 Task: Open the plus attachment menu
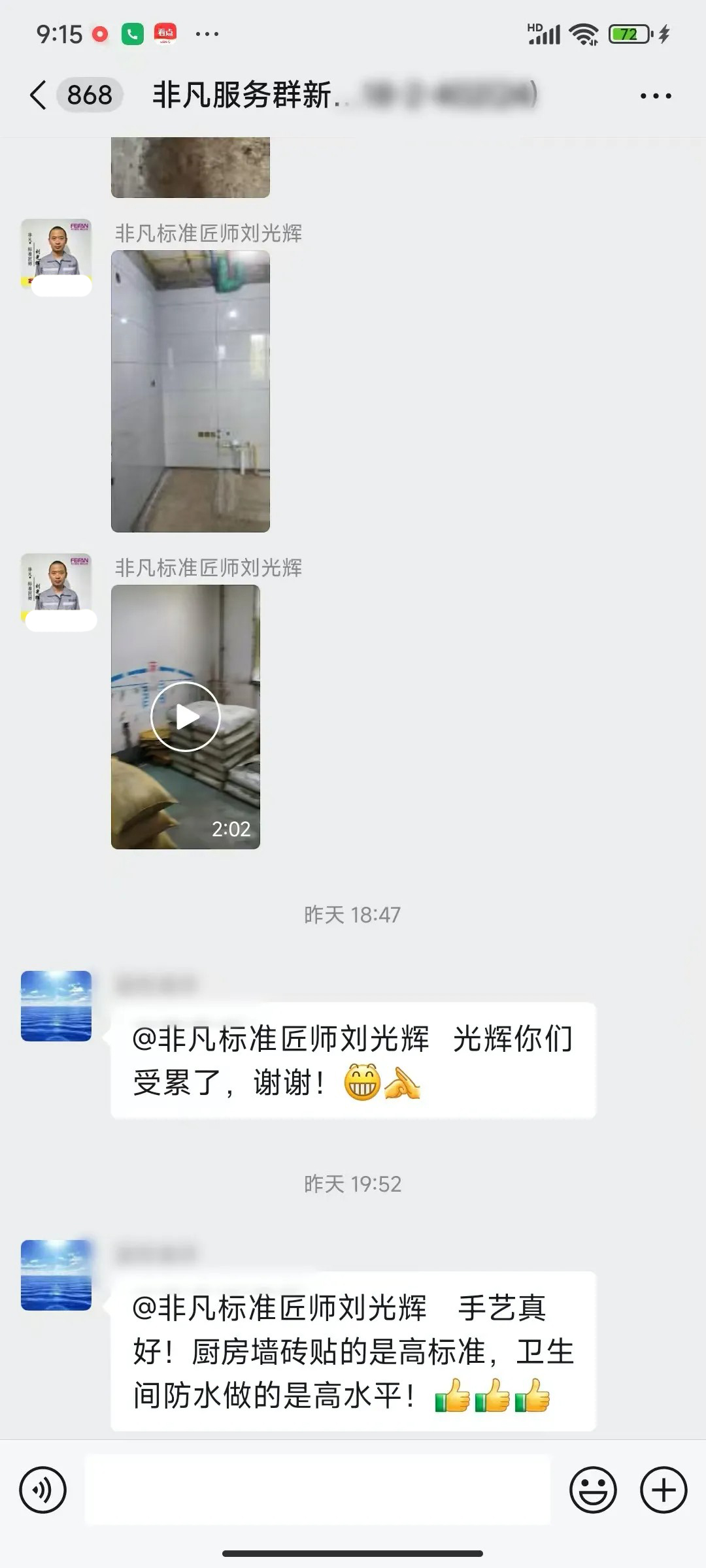(x=663, y=1490)
